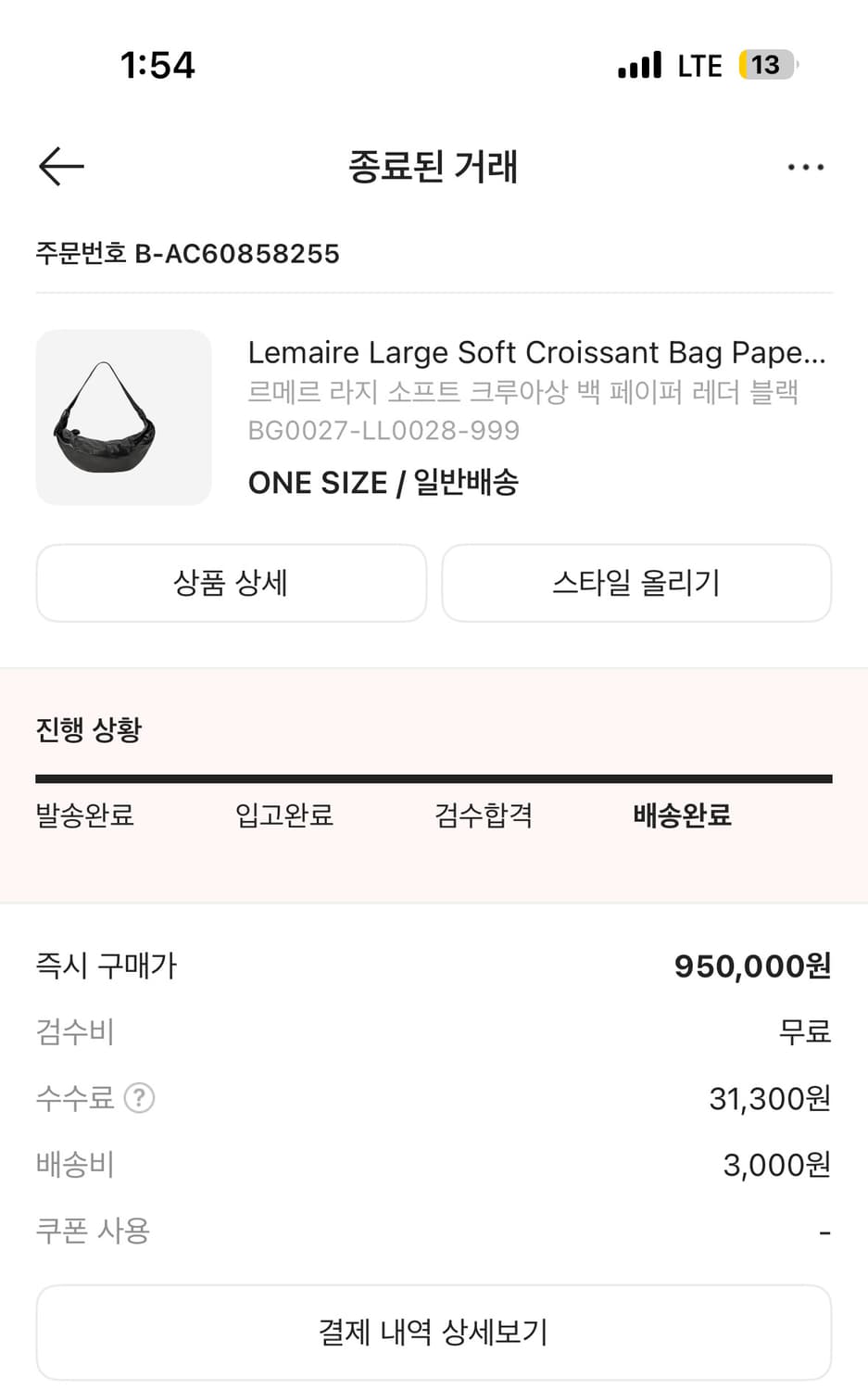Tap the question mark next to 수수료

[x=137, y=1099]
